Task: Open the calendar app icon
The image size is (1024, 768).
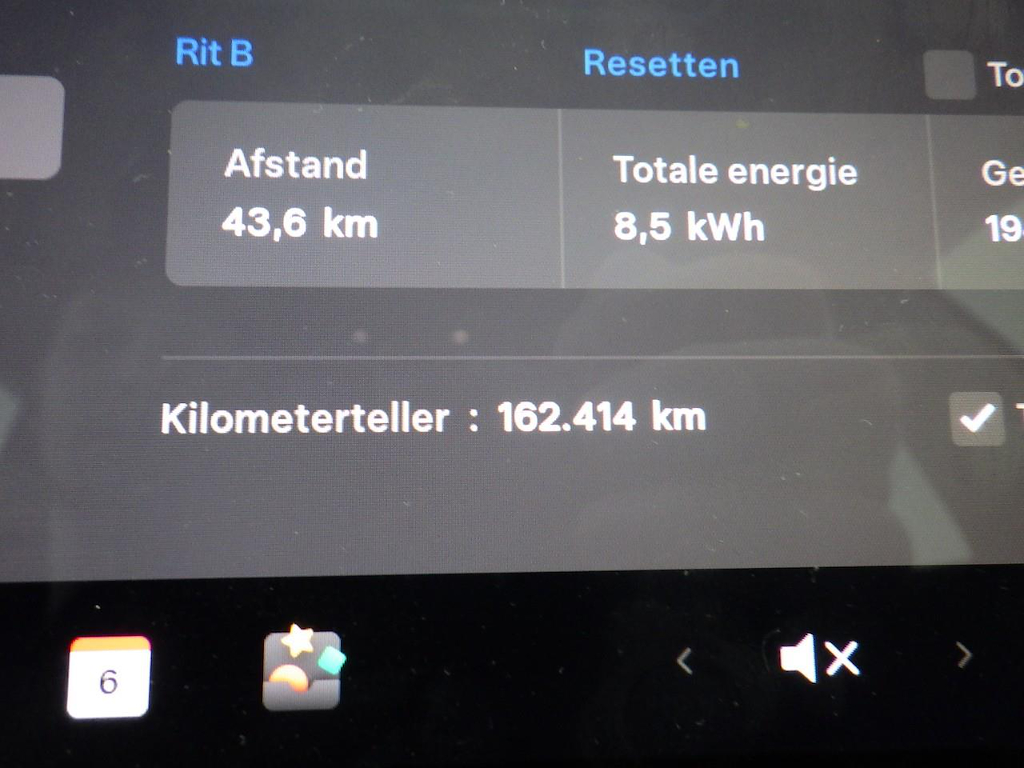Action: [x=109, y=677]
